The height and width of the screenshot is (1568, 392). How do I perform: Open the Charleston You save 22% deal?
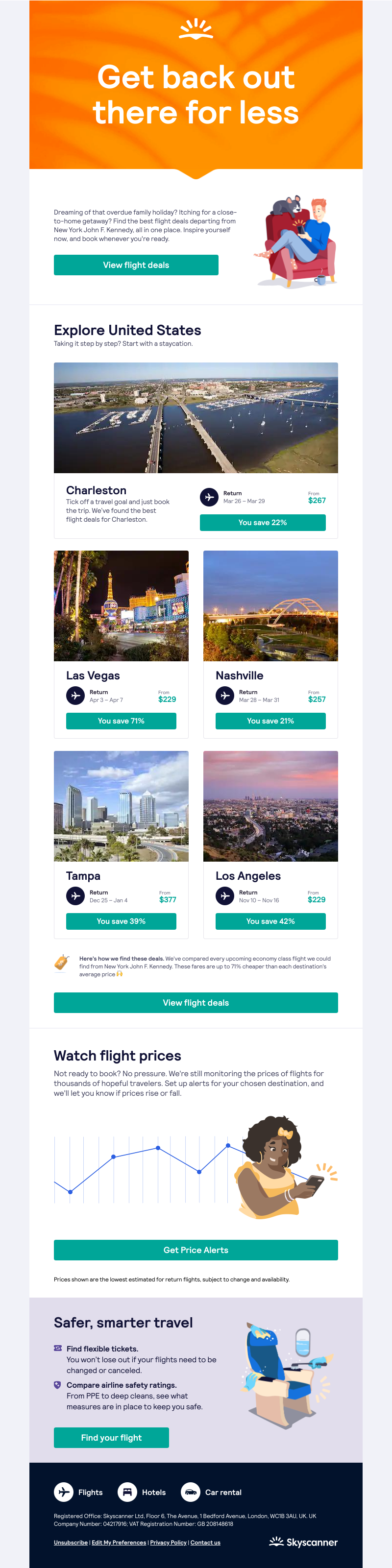point(262,522)
